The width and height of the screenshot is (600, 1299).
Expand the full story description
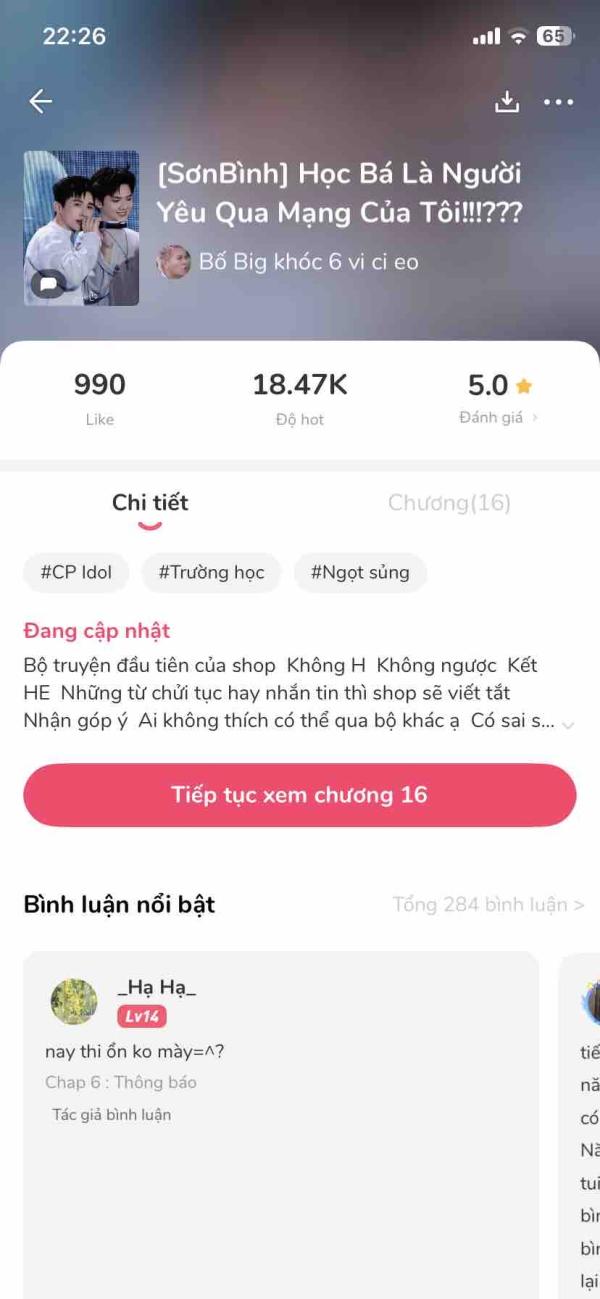pyautogui.click(x=568, y=724)
